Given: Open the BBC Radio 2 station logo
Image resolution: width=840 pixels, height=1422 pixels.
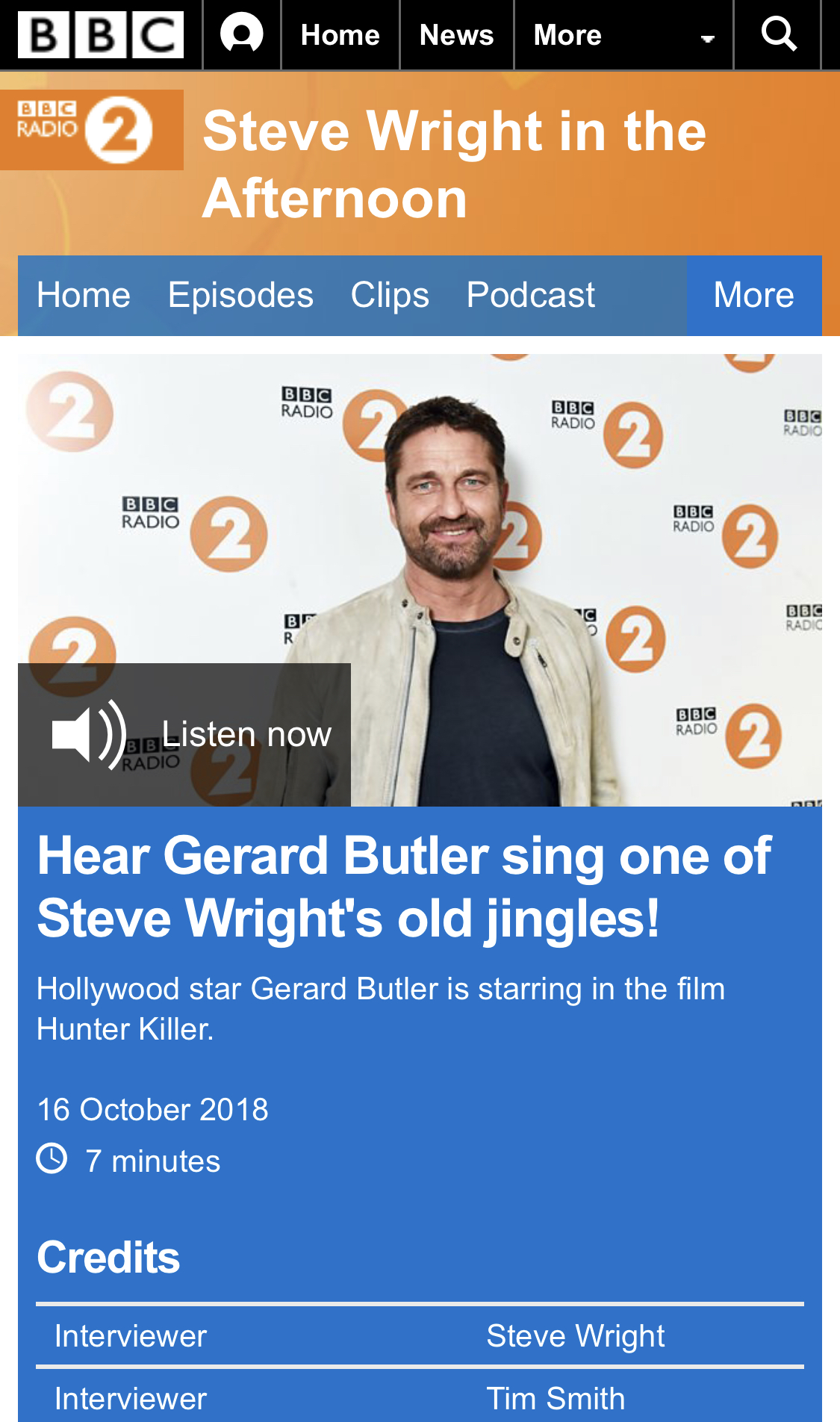Looking at the screenshot, I should (x=91, y=130).
